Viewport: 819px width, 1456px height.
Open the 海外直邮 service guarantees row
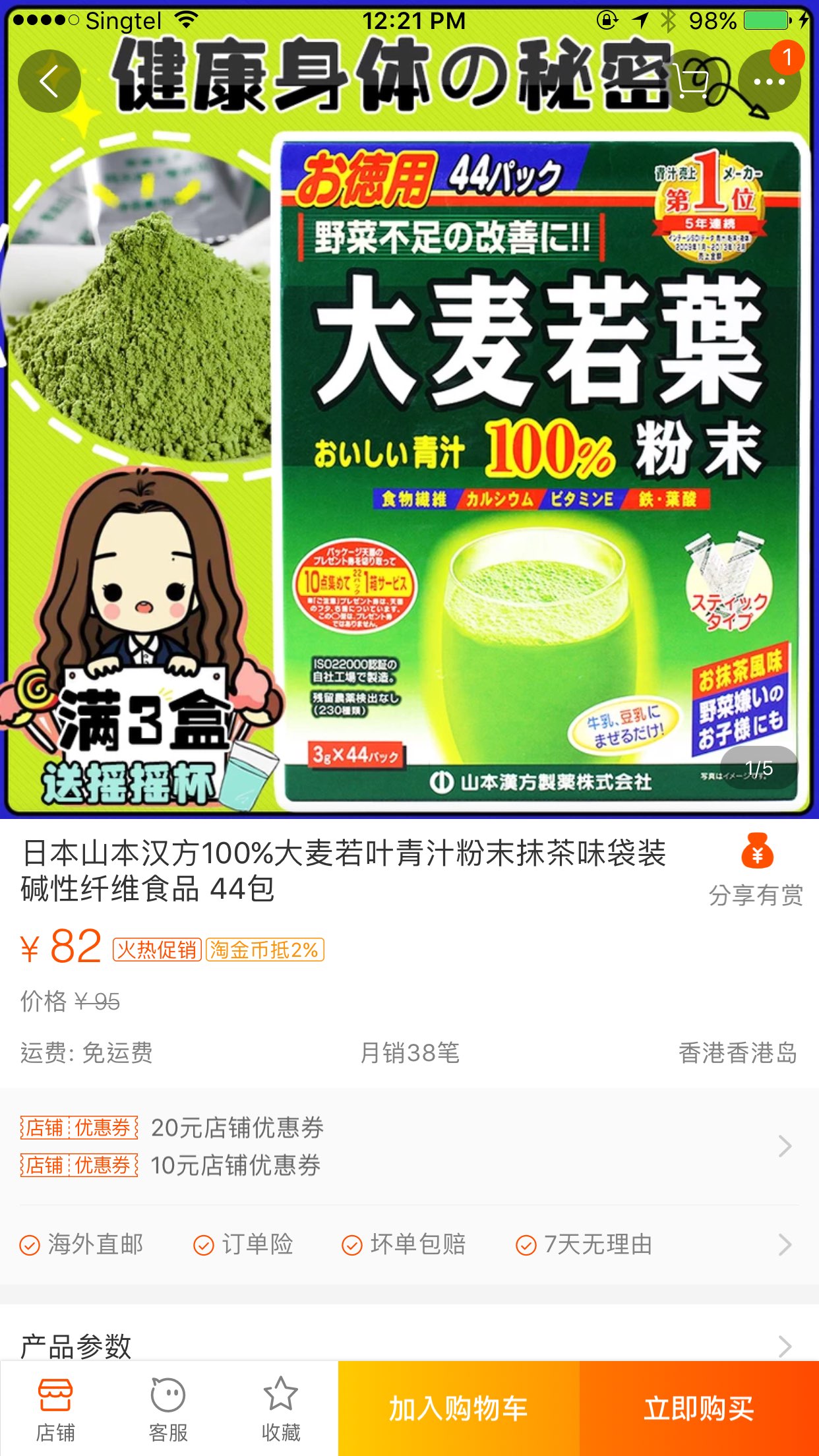[409, 1244]
